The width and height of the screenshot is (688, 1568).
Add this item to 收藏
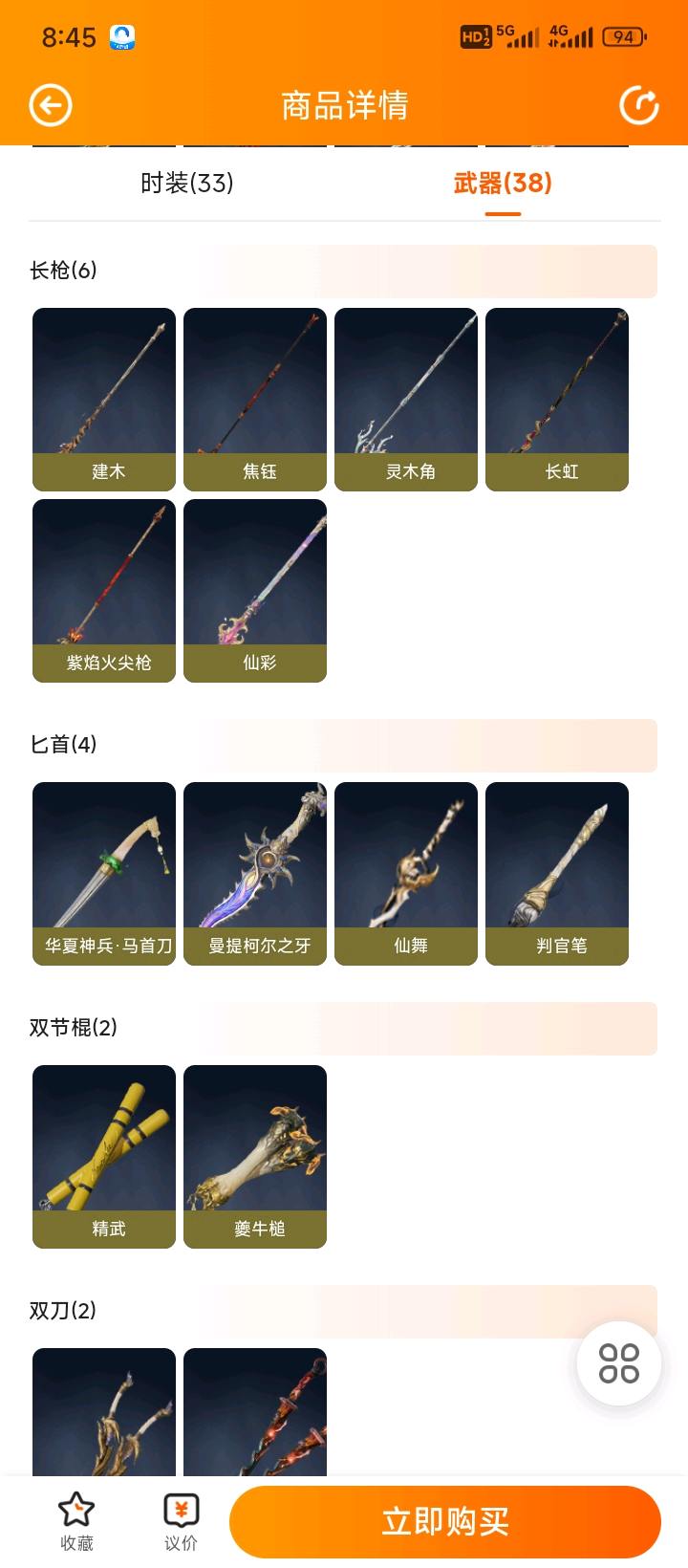pyautogui.click(x=76, y=1521)
